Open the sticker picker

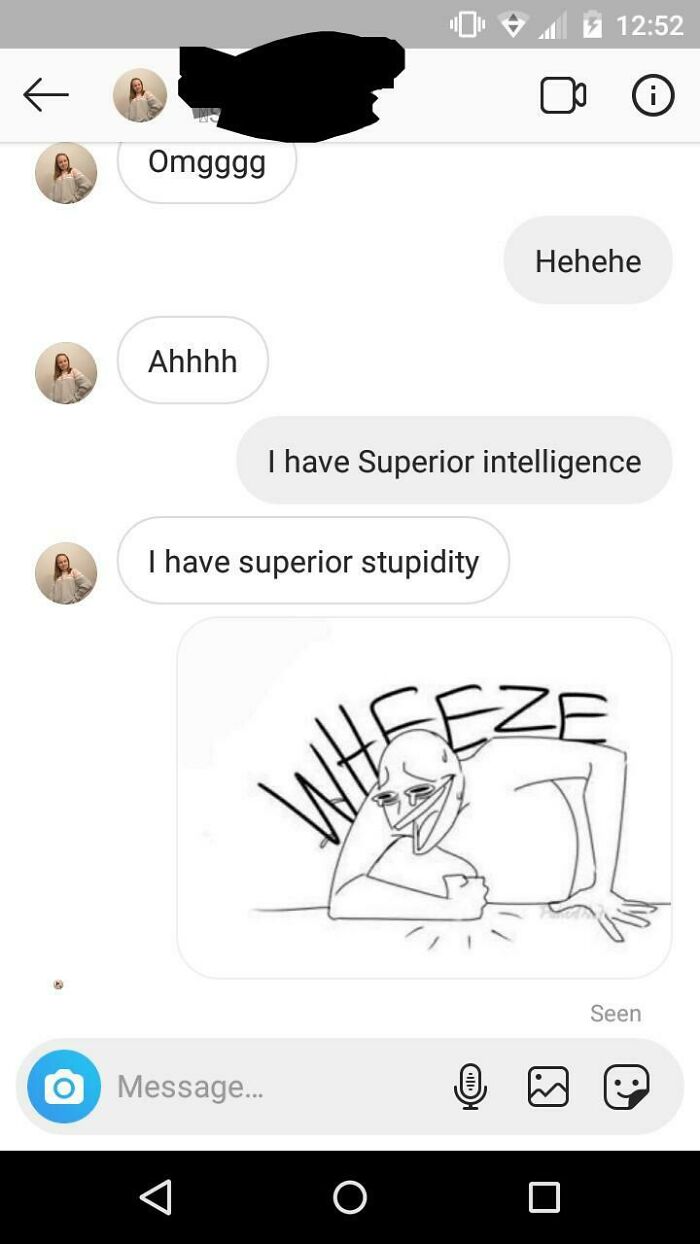(x=627, y=1086)
